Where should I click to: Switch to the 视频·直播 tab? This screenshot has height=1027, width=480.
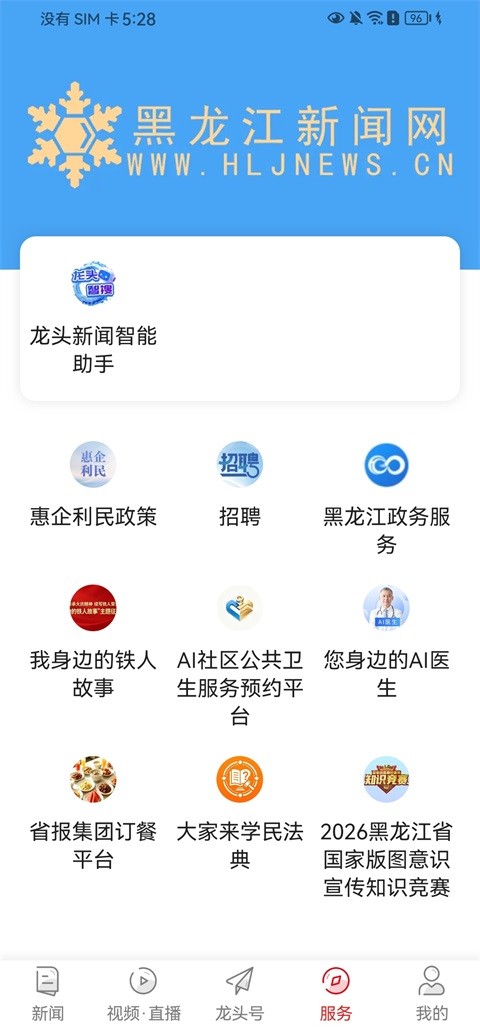(x=143, y=994)
